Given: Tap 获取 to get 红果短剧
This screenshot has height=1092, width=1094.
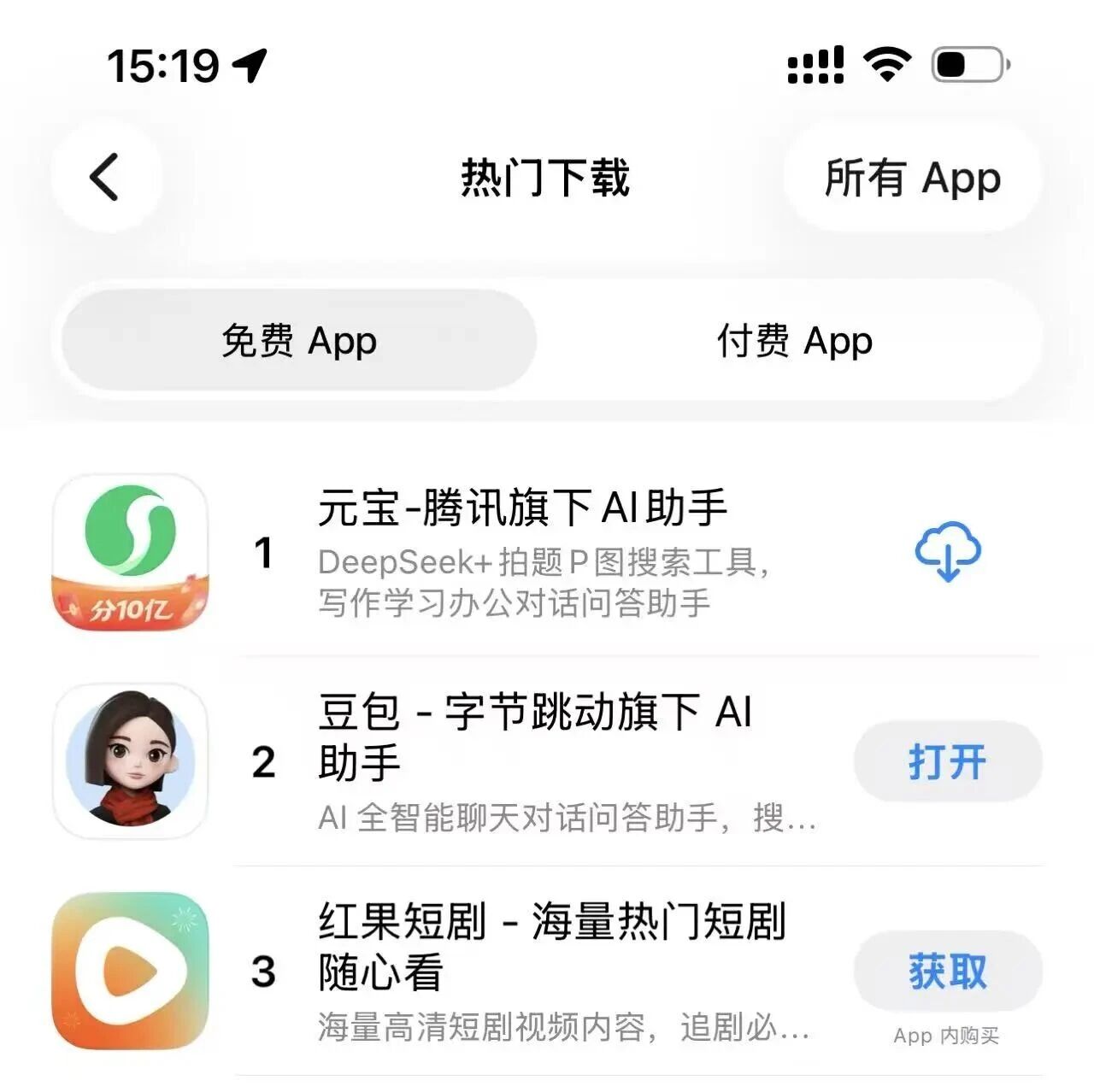Looking at the screenshot, I should (x=947, y=972).
